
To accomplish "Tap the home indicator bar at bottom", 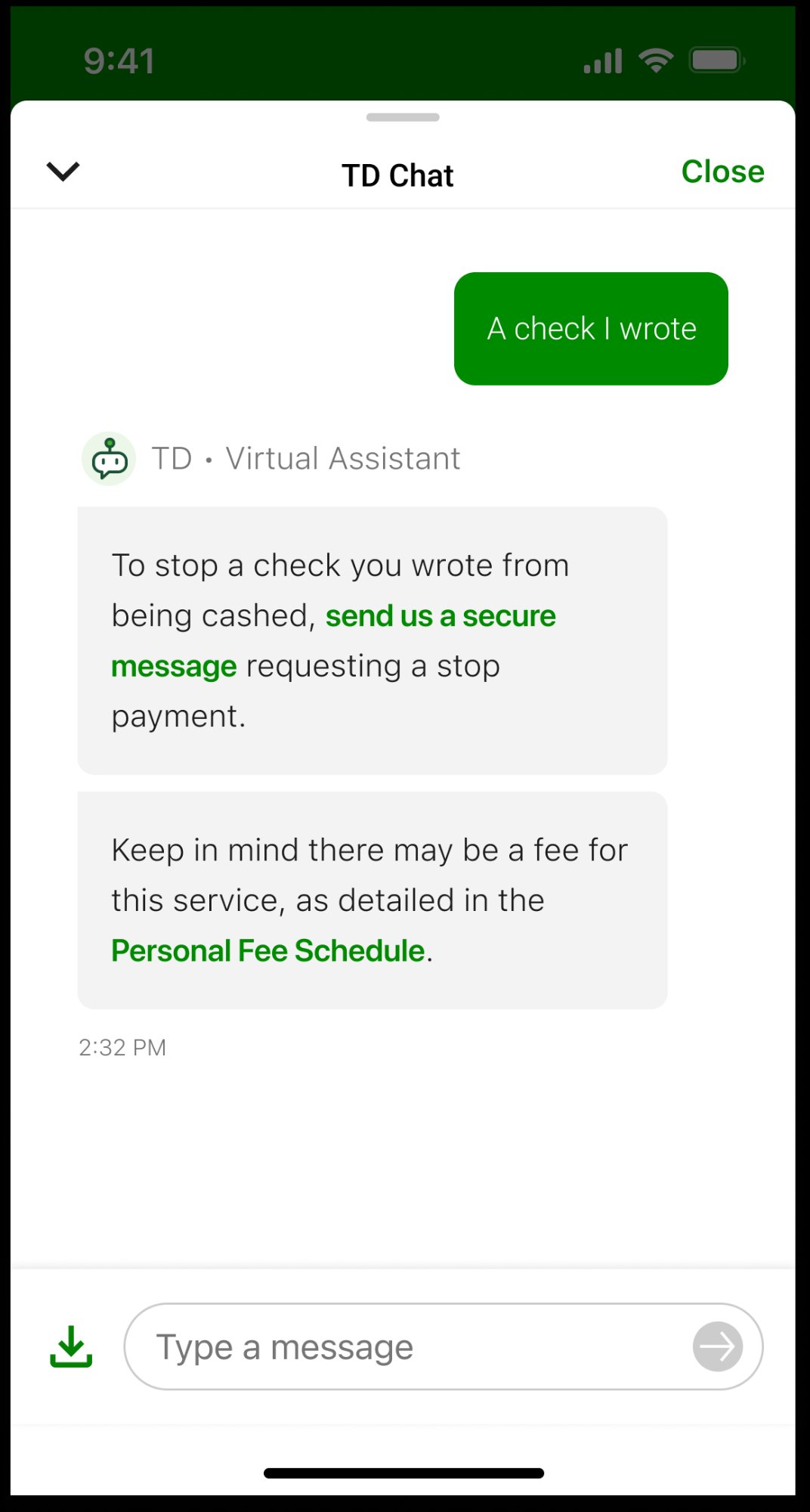I will point(405,1473).
